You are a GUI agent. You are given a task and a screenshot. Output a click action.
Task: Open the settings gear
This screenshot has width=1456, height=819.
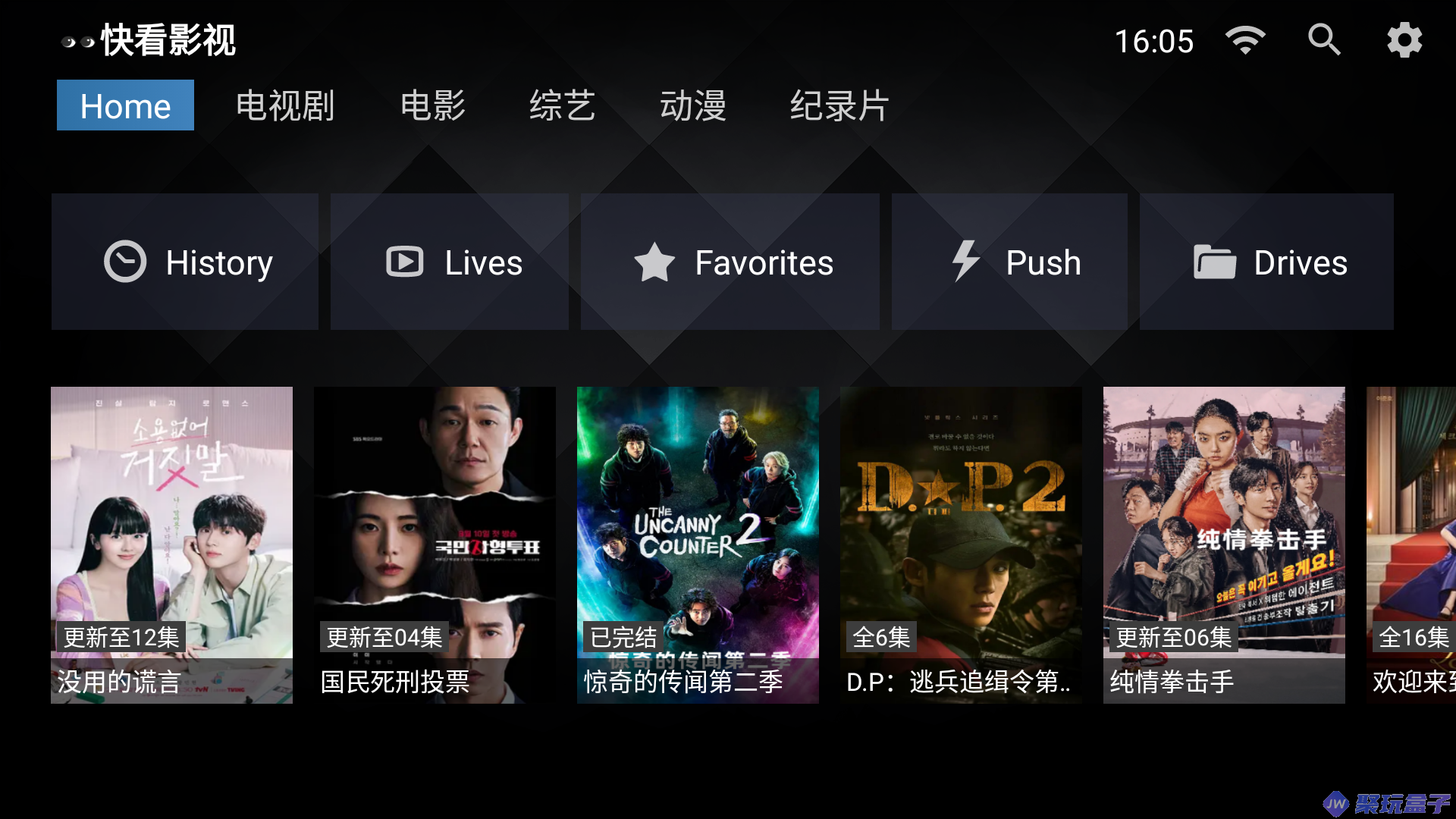pyautogui.click(x=1404, y=39)
